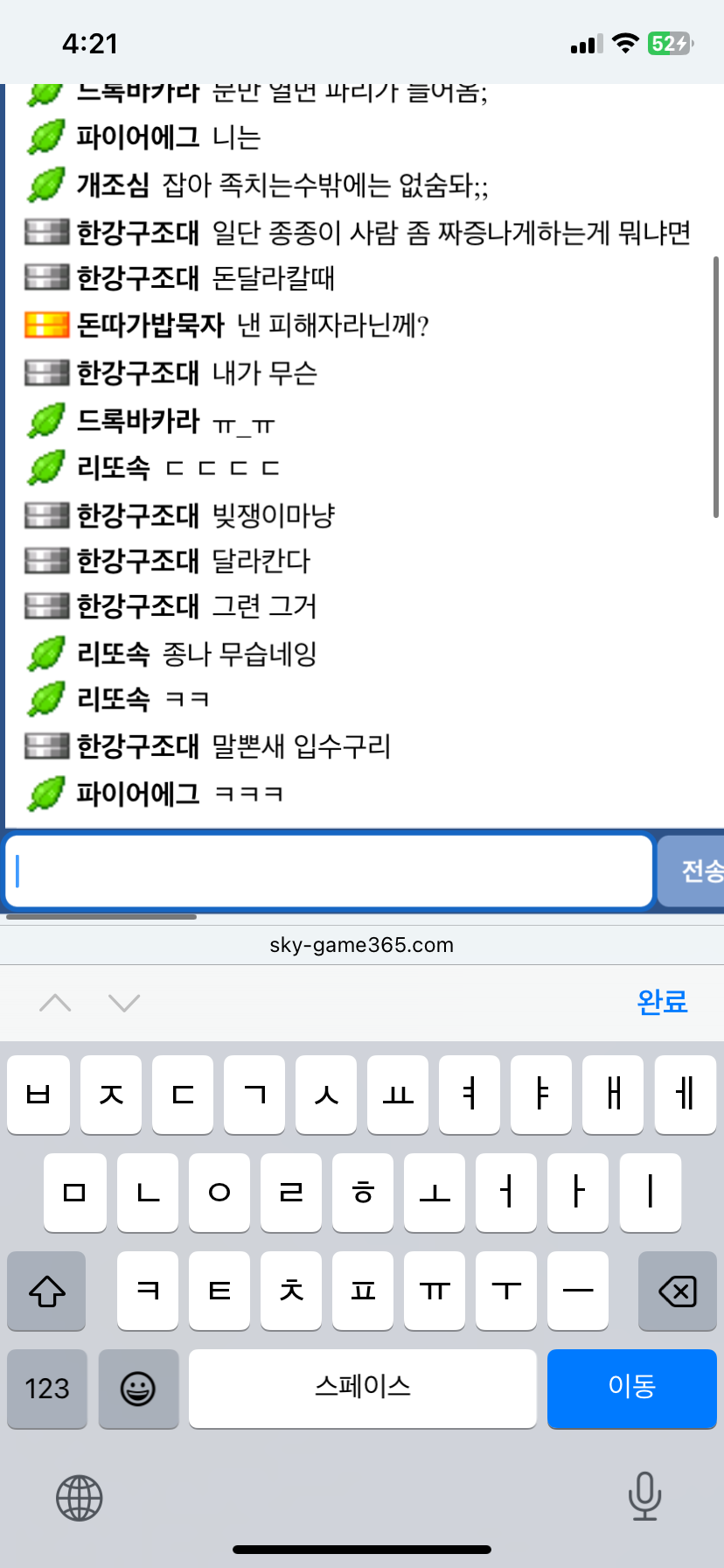This screenshot has width=724, height=1568.
Task: Hit the backspace key on the keyboard
Action: pos(678,1291)
